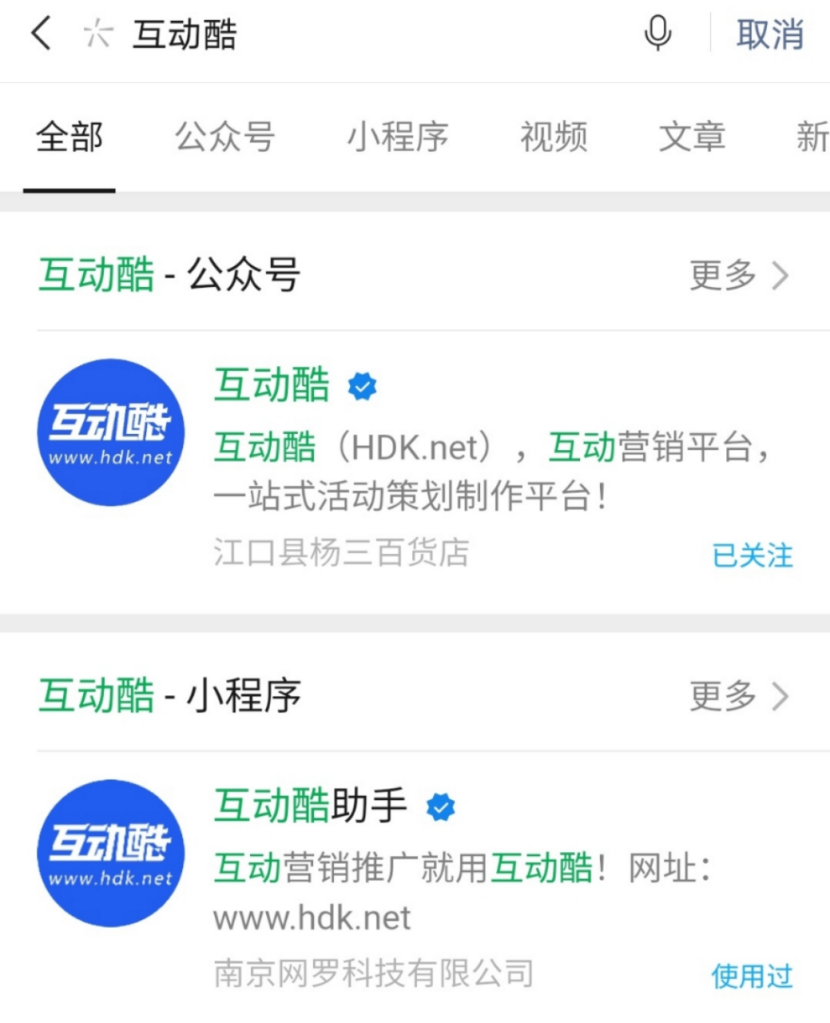Tap the search field containing 互动酷
Screen dimensions: 830x1023
[380, 35]
